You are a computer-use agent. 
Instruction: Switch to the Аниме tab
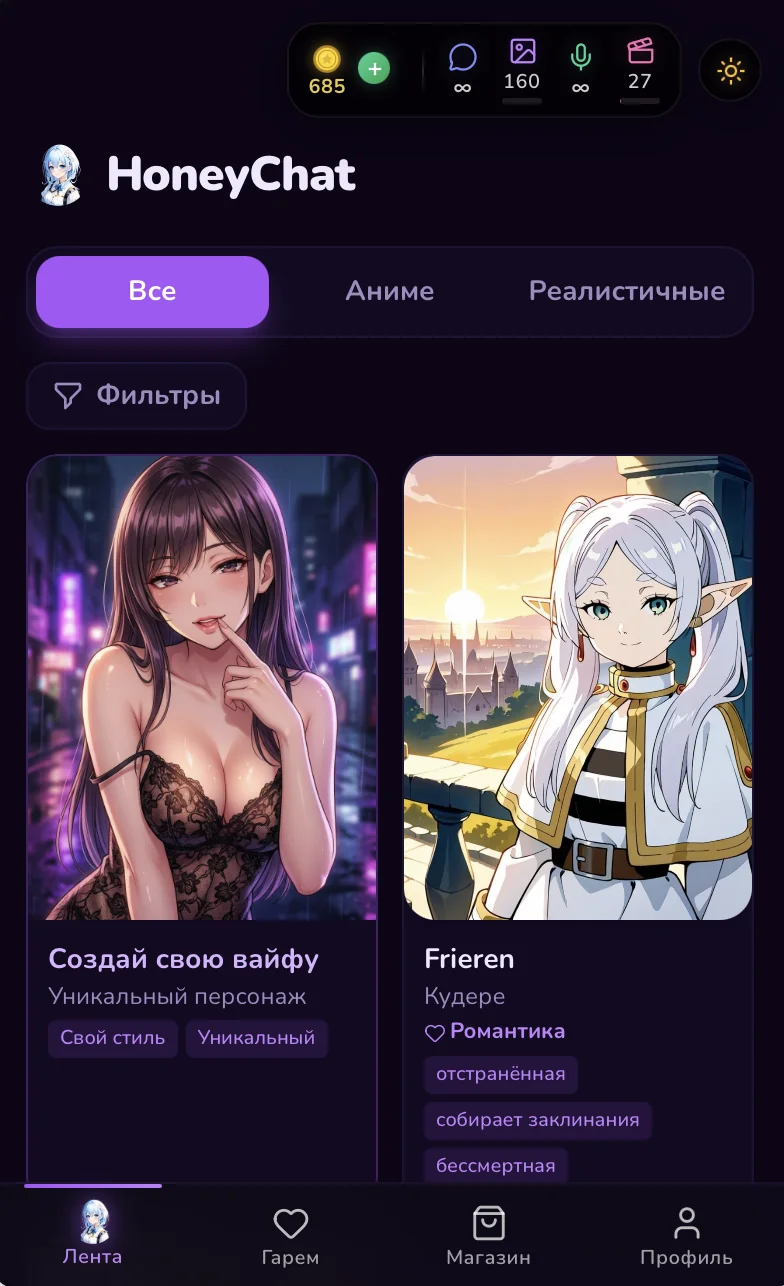pyautogui.click(x=390, y=291)
